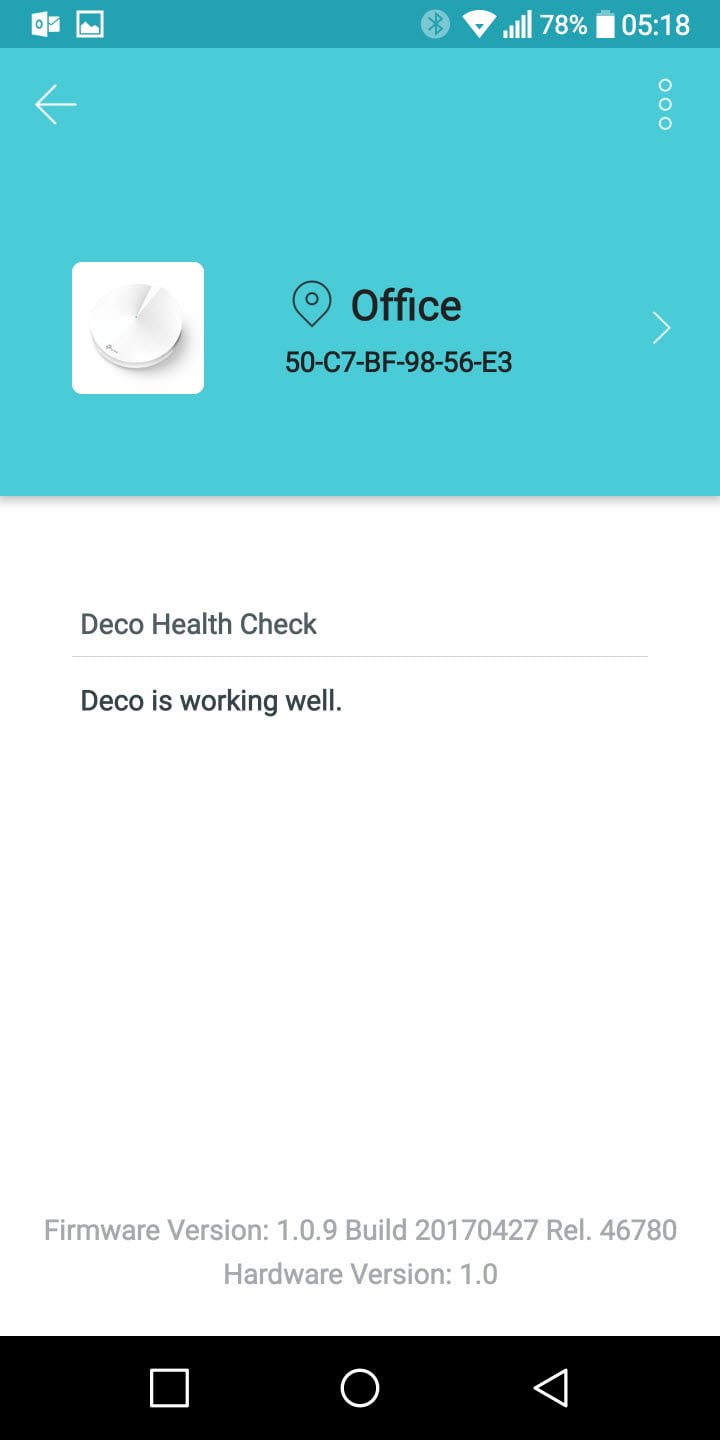
Task: Tap the system home button
Action: click(x=360, y=1388)
